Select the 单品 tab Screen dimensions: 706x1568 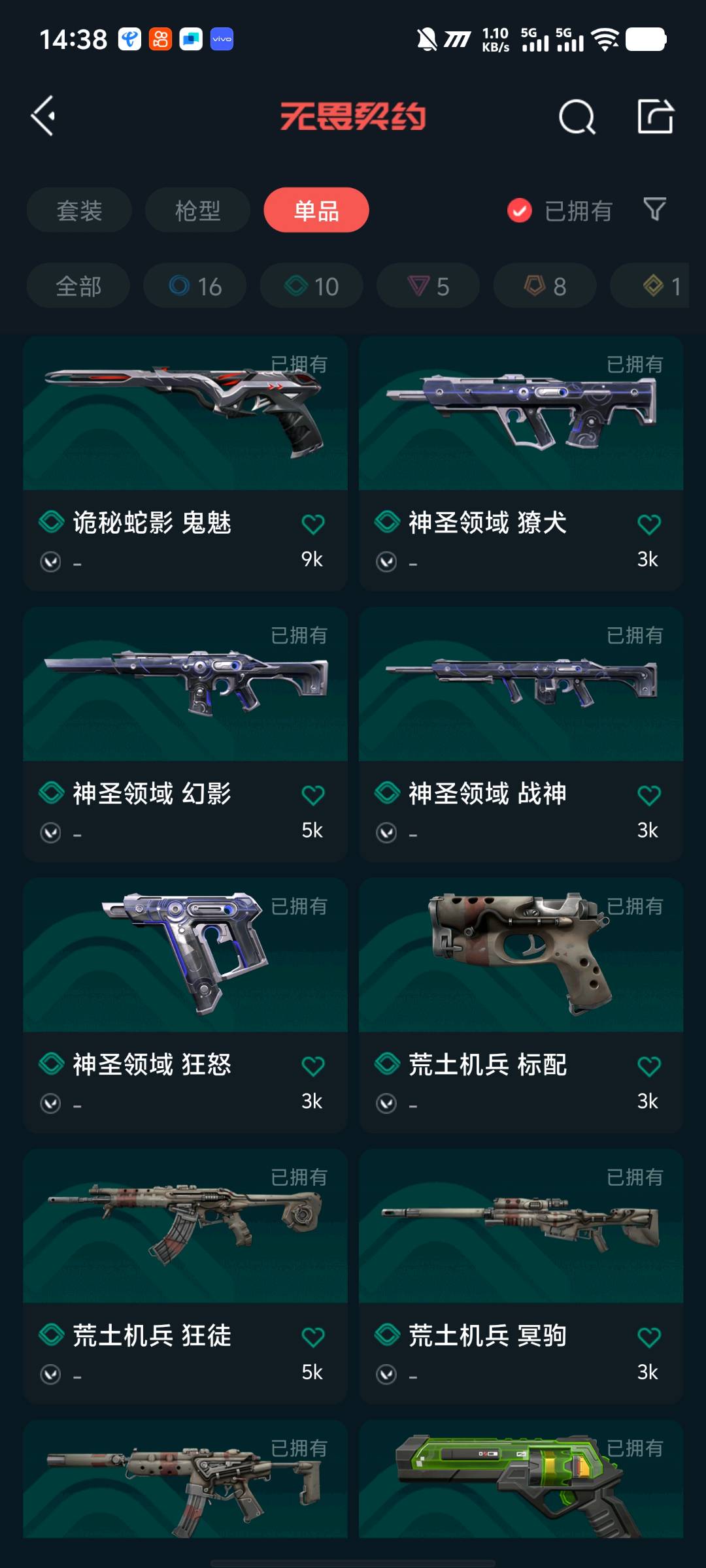[x=316, y=210]
